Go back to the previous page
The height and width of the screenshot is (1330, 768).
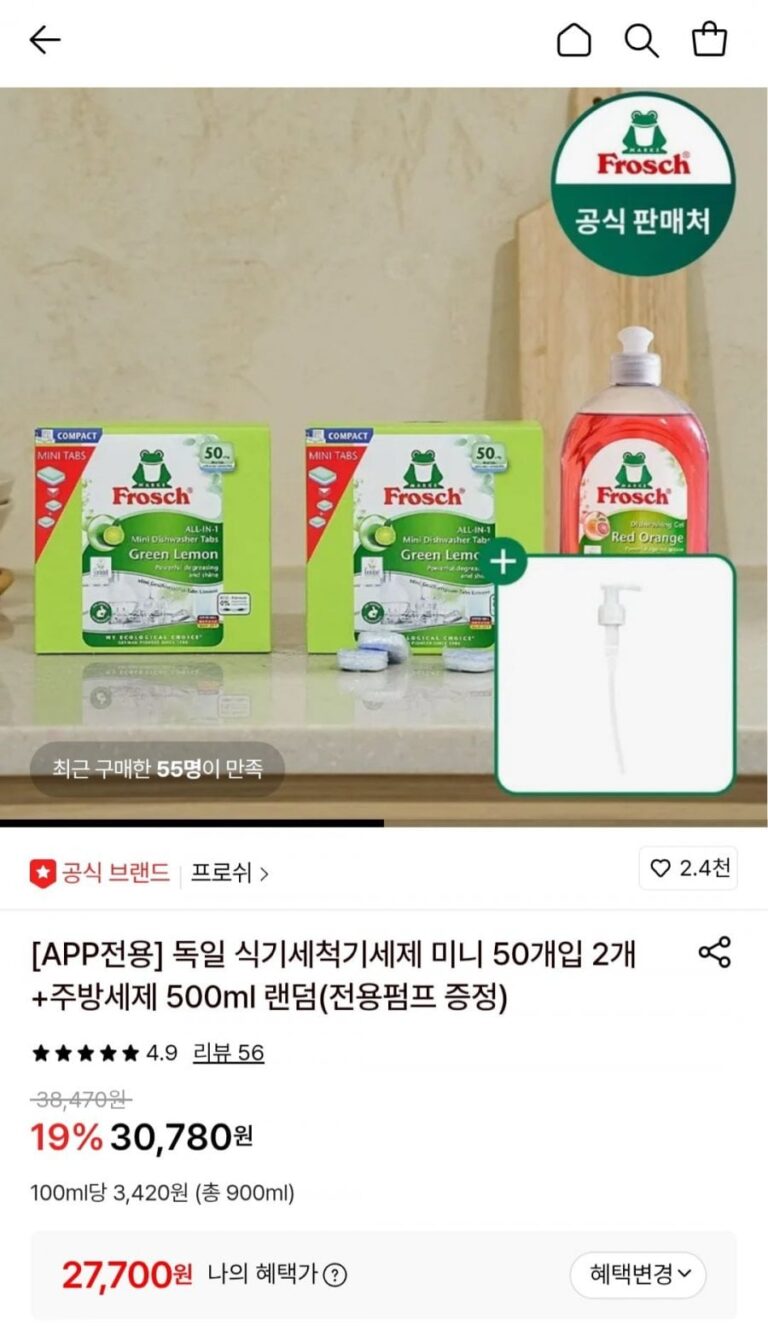[x=45, y=40]
